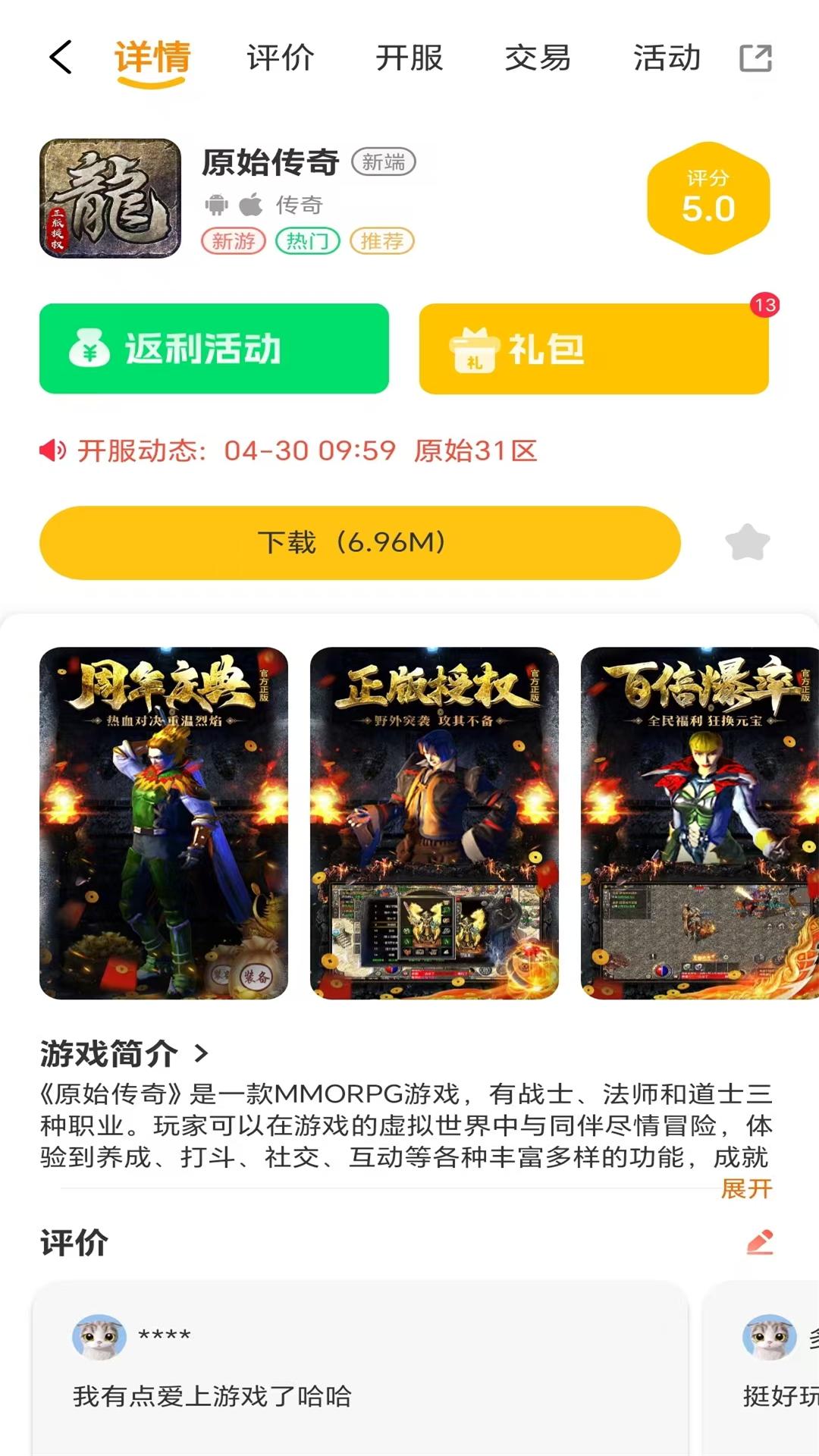Viewport: 819px width, 1456px height.
Task: Click the Apple platform icon
Action: [x=250, y=203]
